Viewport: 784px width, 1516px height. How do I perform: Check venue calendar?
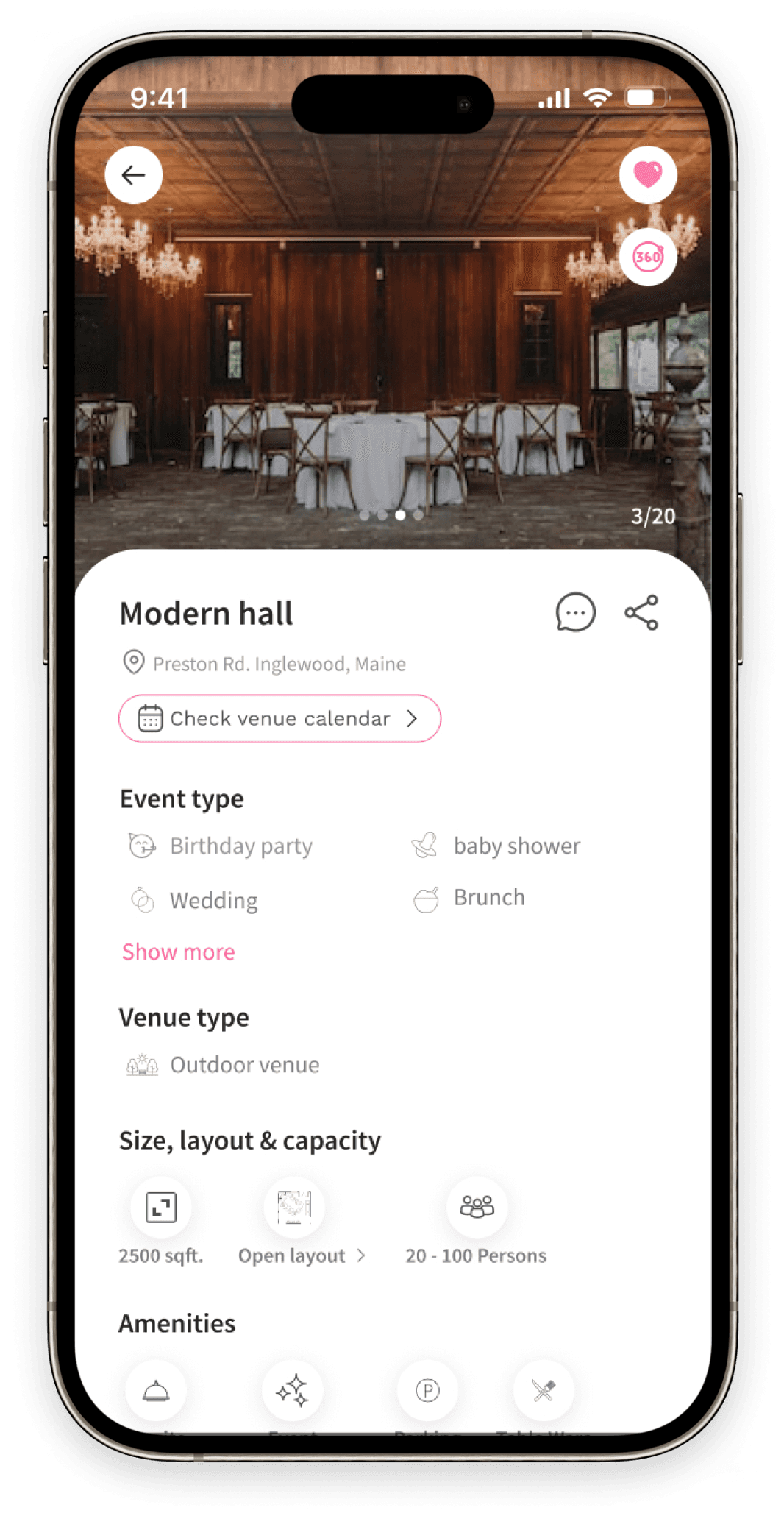click(279, 718)
